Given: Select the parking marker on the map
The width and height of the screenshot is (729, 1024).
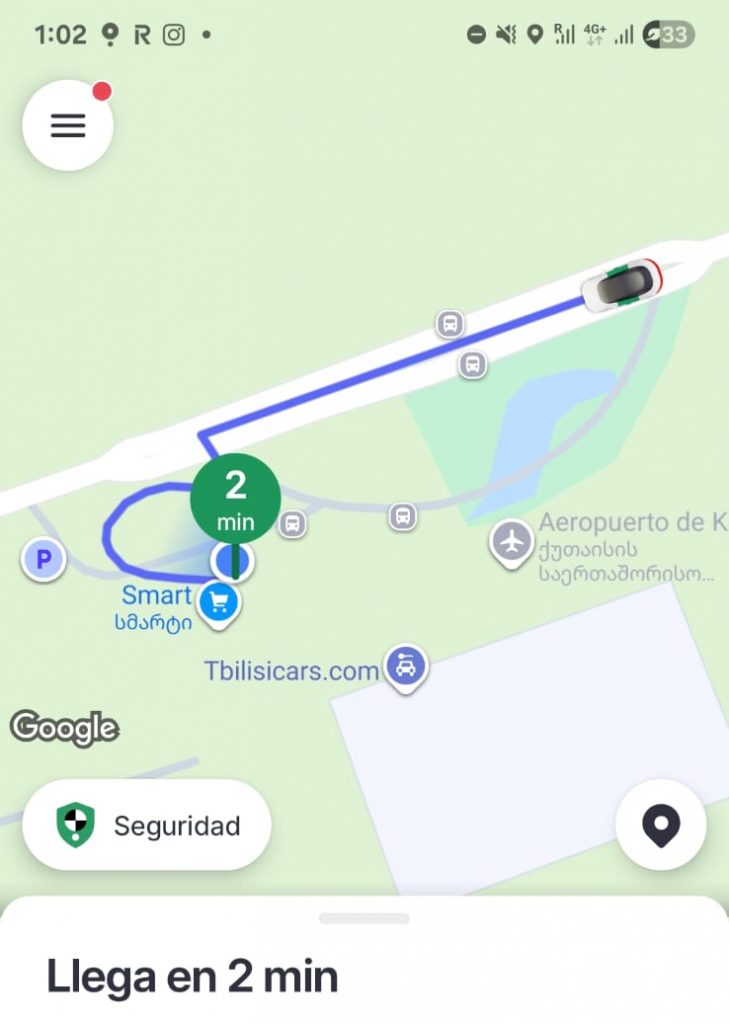Looking at the screenshot, I should tap(43, 560).
